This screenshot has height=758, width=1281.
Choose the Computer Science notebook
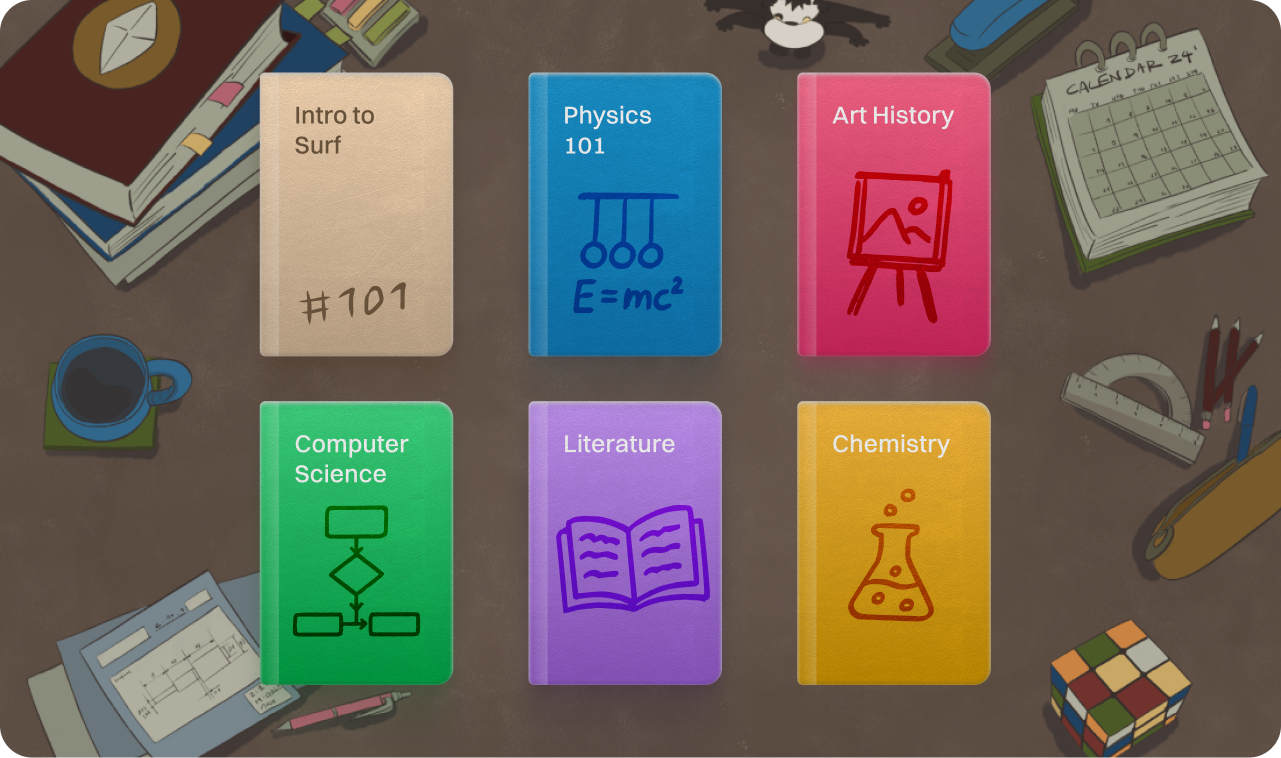[x=356, y=543]
